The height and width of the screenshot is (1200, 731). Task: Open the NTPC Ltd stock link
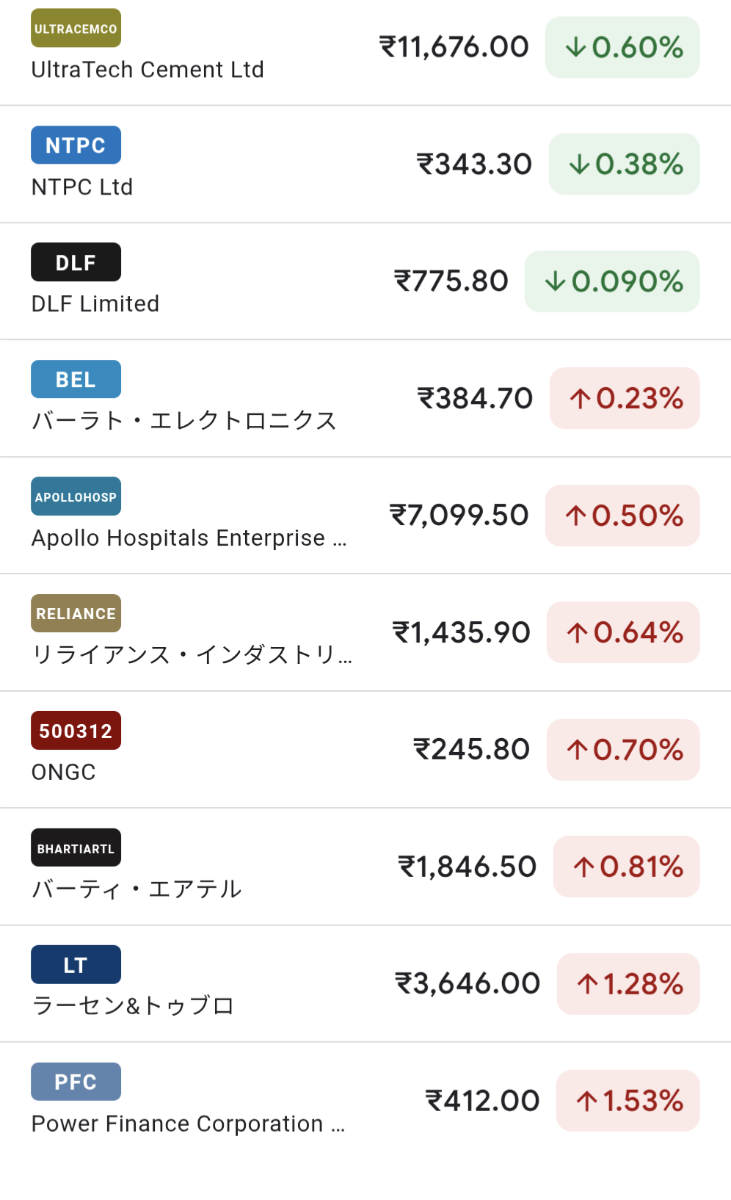81,187
